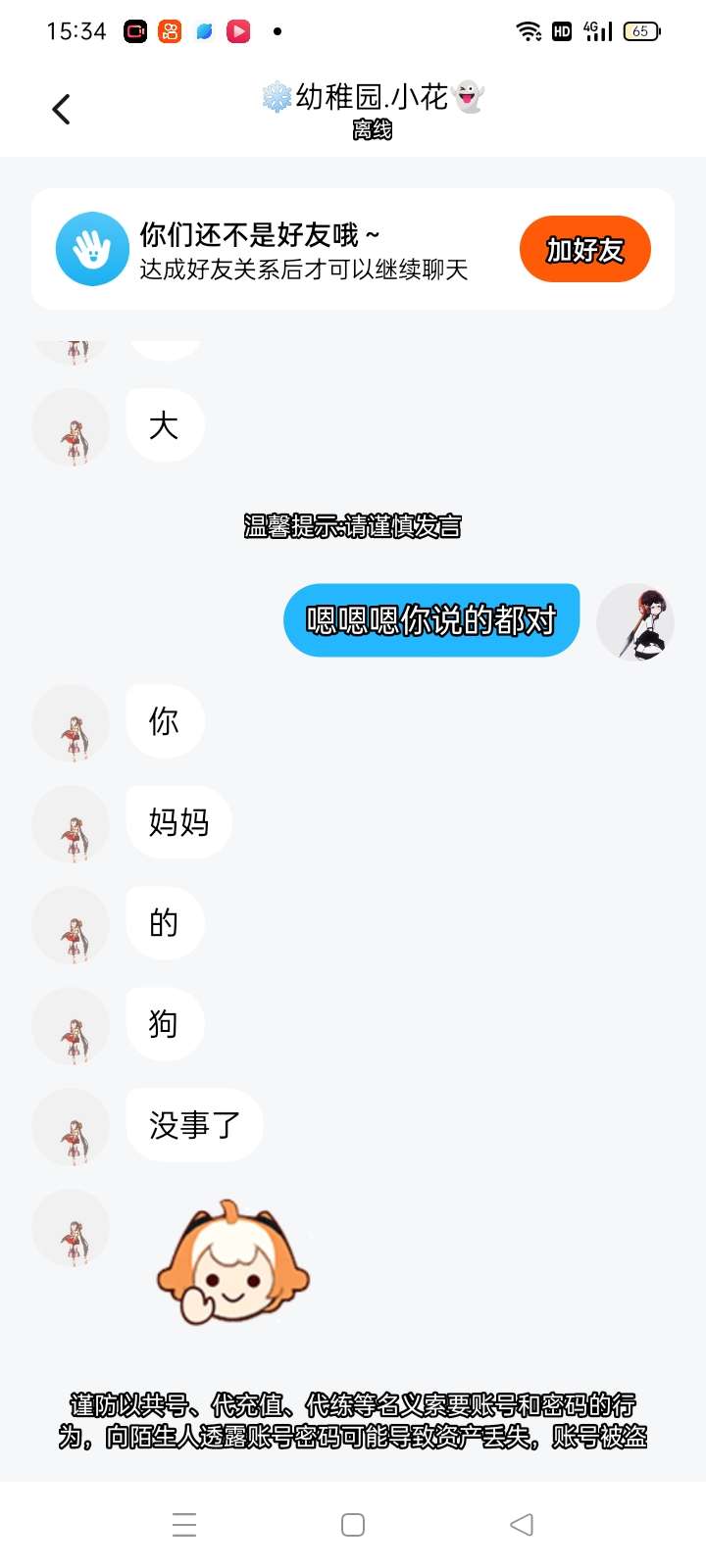The width and height of the screenshot is (706, 1568).
Task: Go back using the top-left arrow
Action: 61,109
